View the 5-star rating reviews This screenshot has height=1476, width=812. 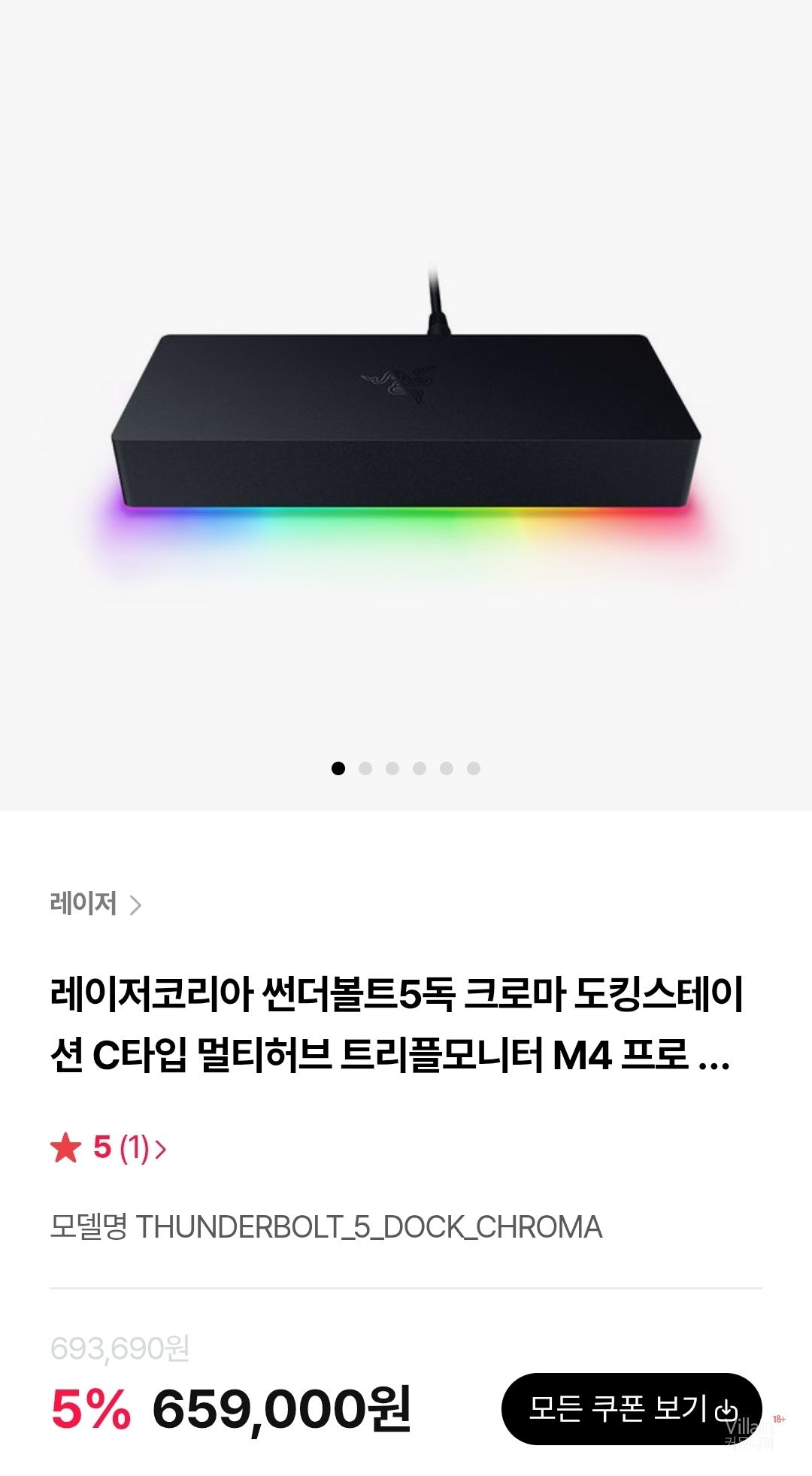point(108,1148)
